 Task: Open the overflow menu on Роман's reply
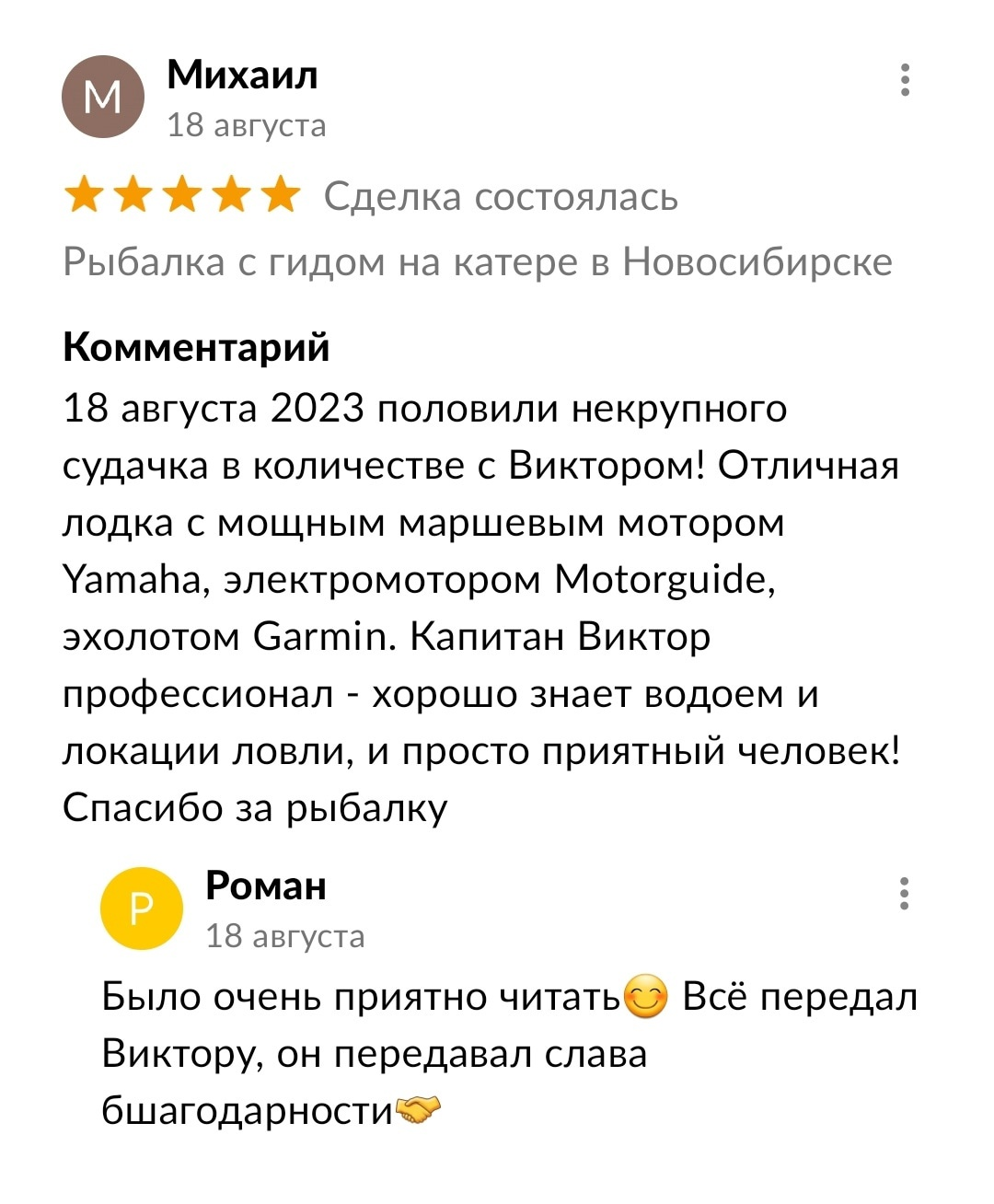906,894
